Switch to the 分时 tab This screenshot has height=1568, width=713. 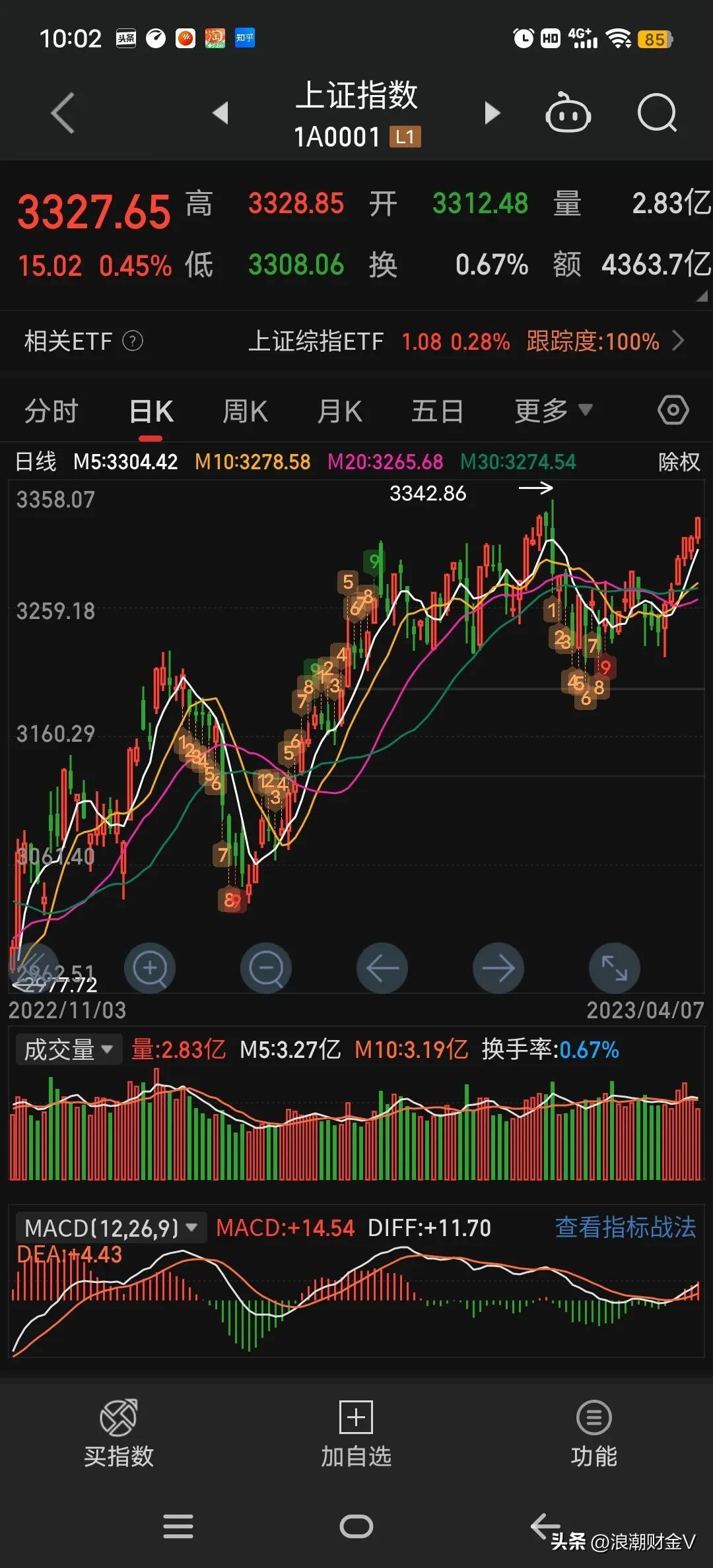(51, 411)
